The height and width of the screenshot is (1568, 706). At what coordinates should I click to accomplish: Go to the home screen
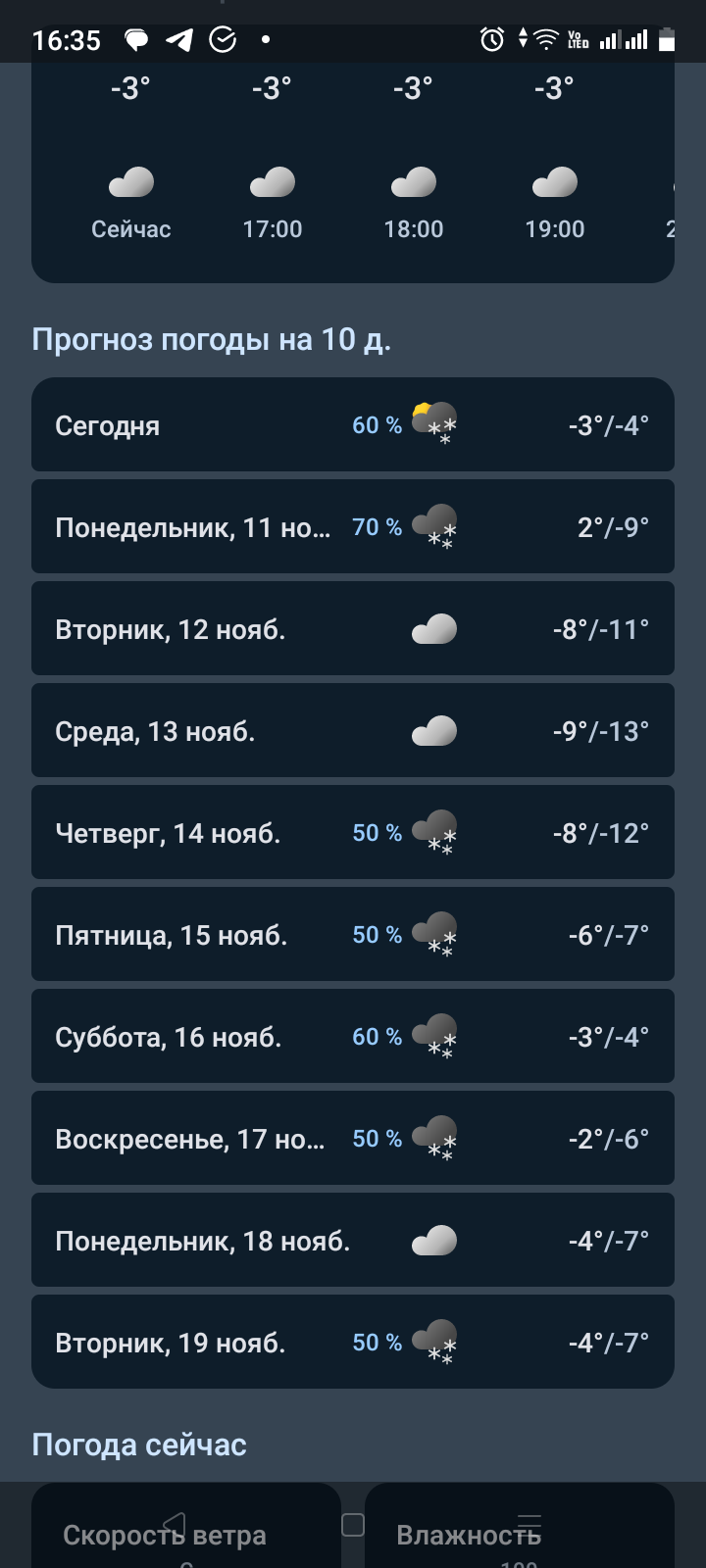(353, 1525)
